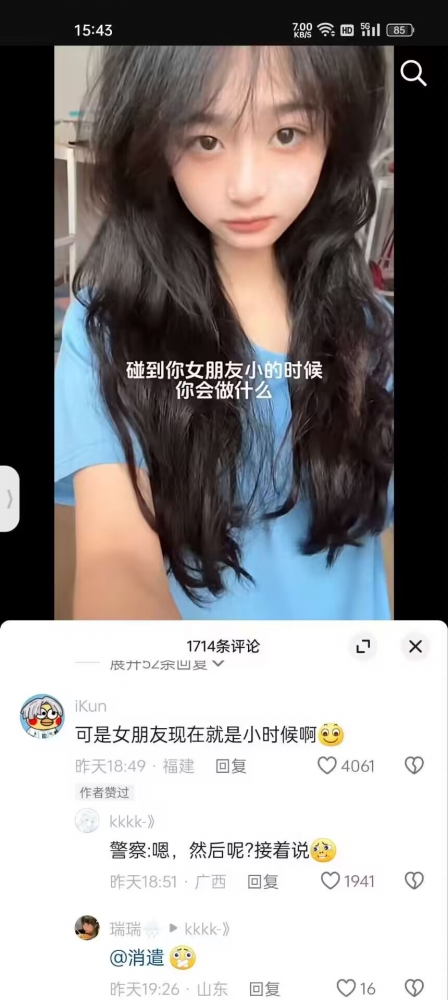Close the comments panel
The height and width of the screenshot is (1000, 448).
[415, 647]
